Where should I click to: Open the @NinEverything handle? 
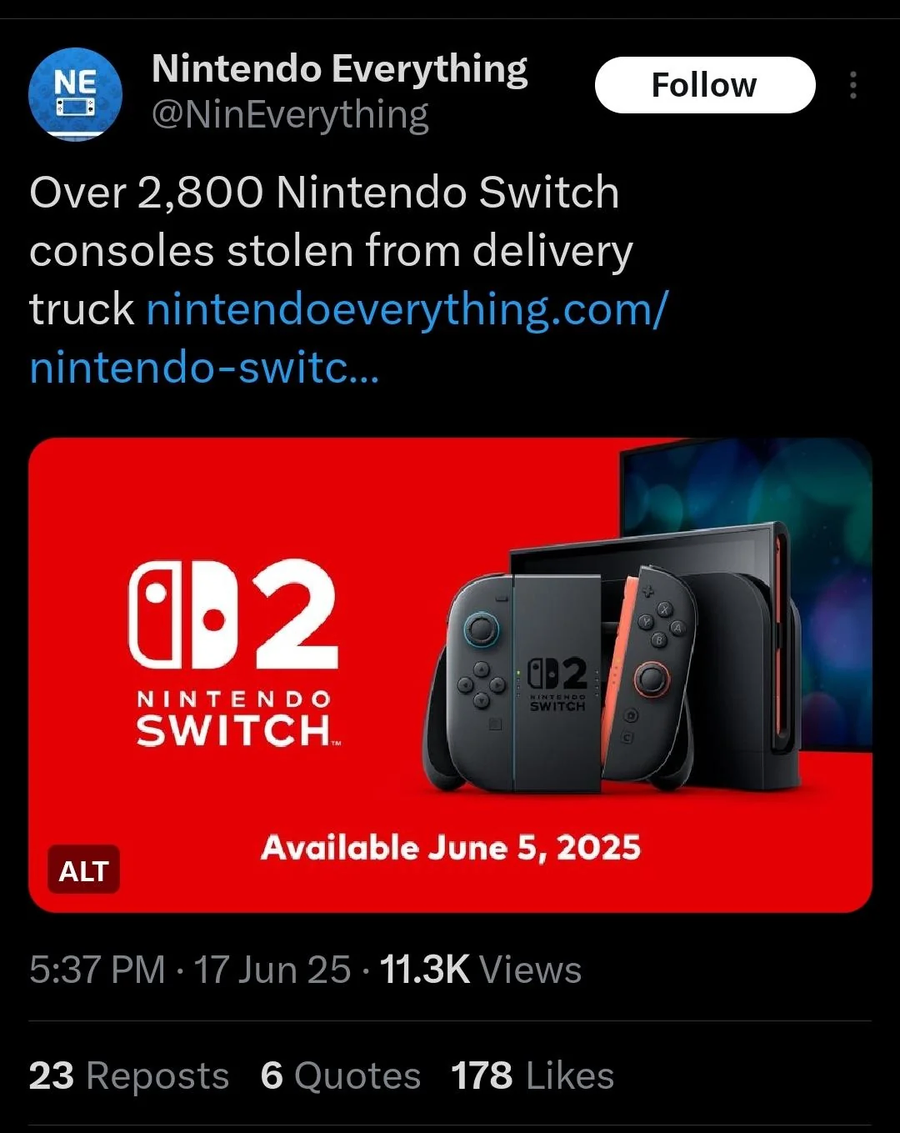(290, 116)
